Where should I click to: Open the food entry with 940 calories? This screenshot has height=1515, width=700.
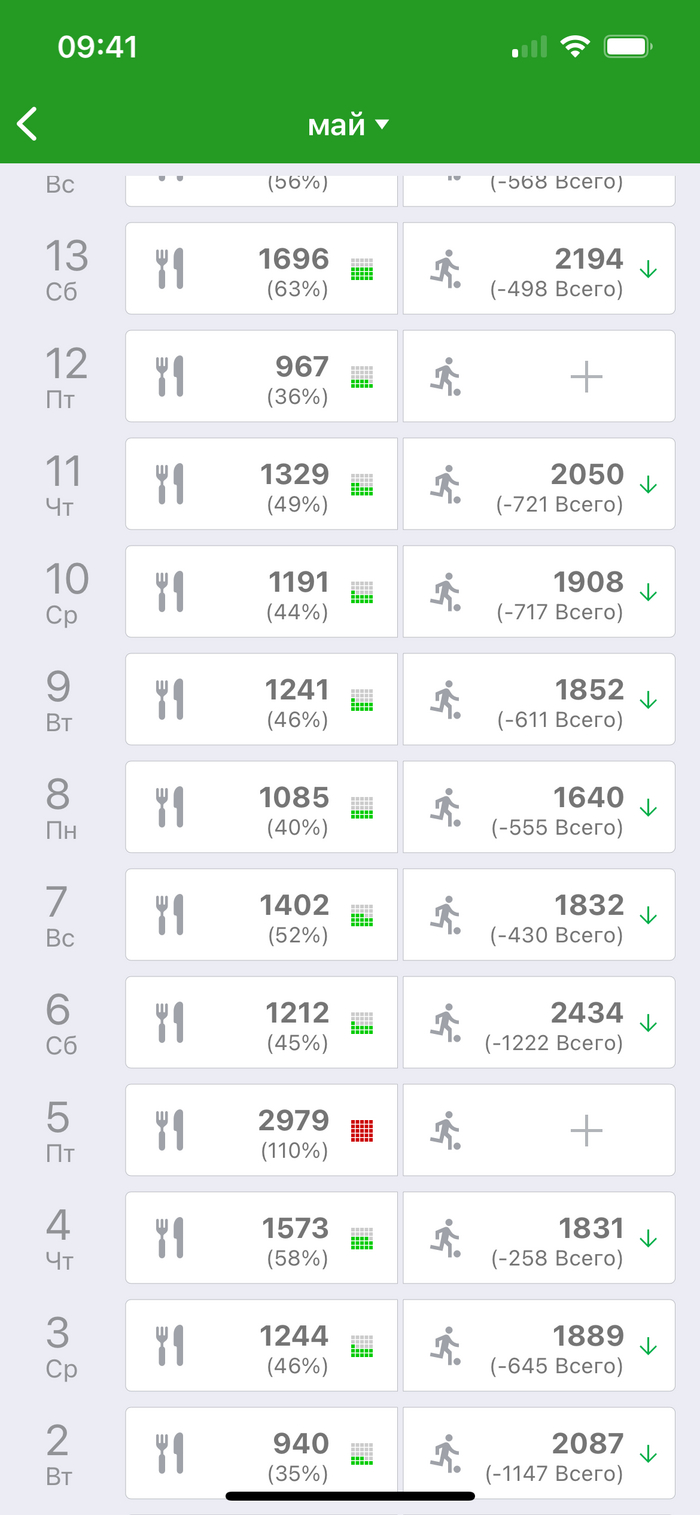tap(261, 1453)
